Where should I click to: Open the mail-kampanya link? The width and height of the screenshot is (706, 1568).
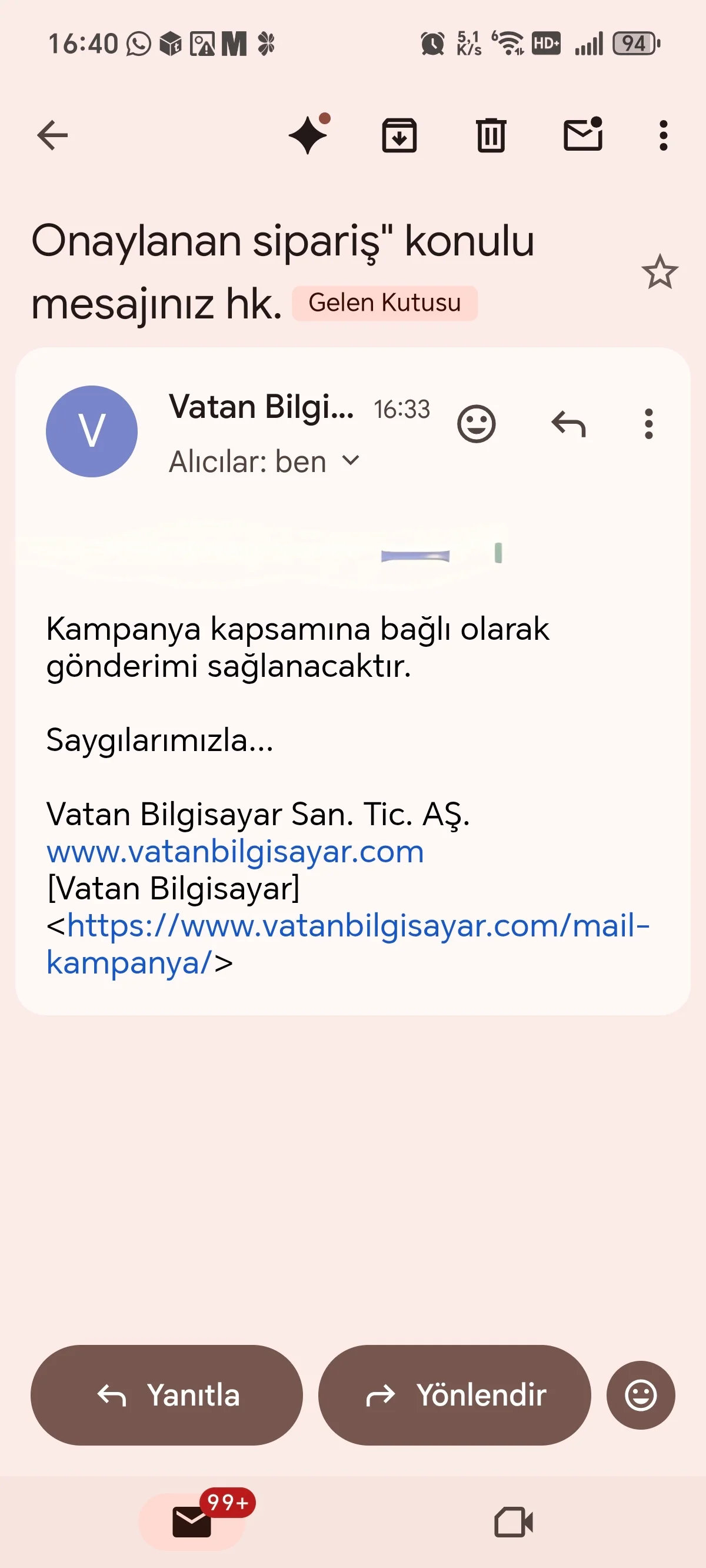[x=358, y=926]
